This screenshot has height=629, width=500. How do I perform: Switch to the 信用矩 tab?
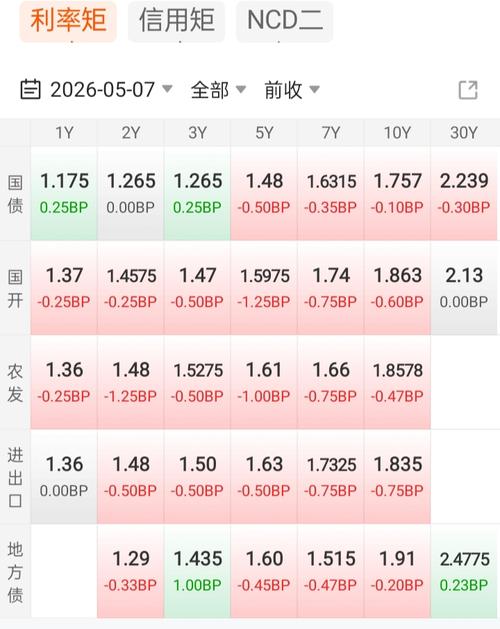[176, 20]
